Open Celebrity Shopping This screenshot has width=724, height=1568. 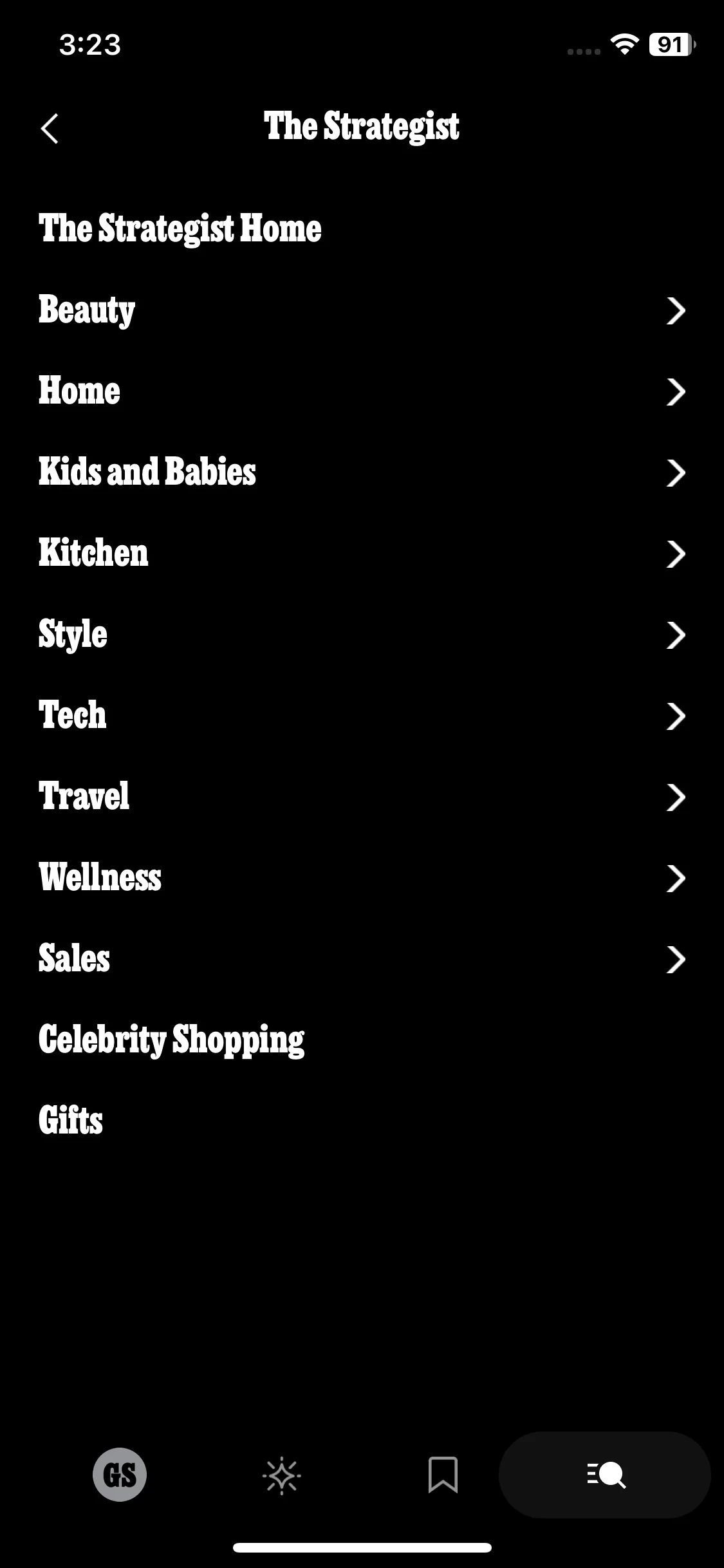tap(172, 1040)
